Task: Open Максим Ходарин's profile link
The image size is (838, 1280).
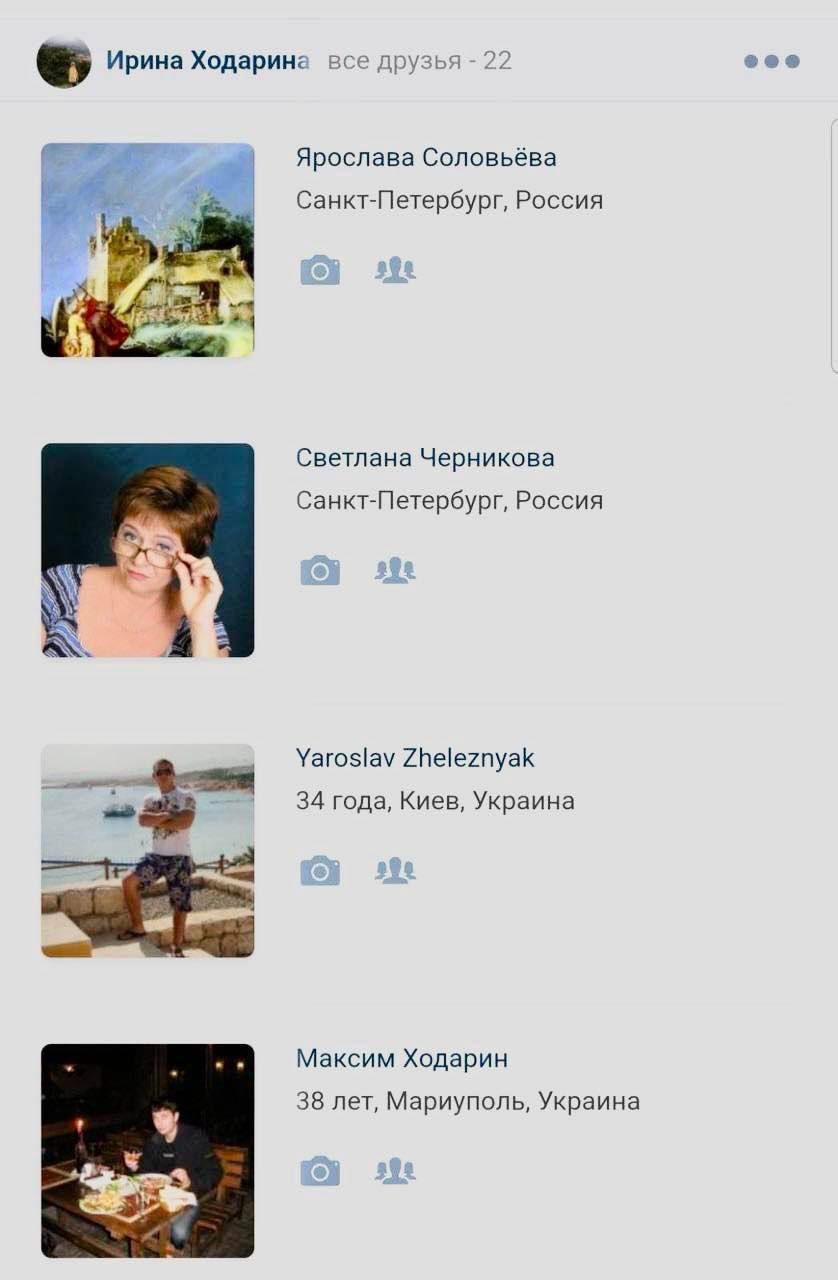Action: (402, 1058)
